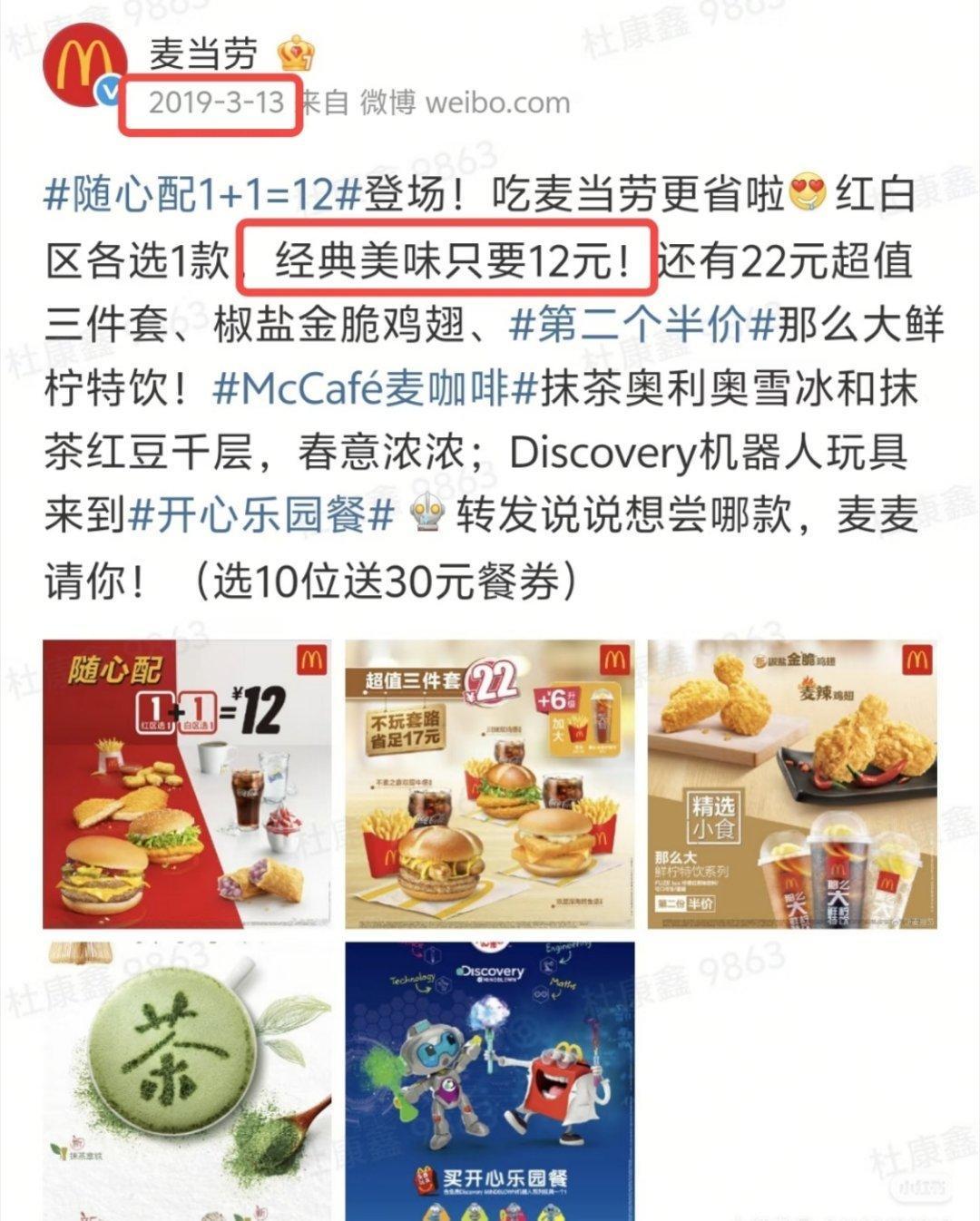Image resolution: width=980 pixels, height=1221 pixels.
Task: Open the 随心配 1+1=12 promotional thumbnail
Action: click(184, 782)
